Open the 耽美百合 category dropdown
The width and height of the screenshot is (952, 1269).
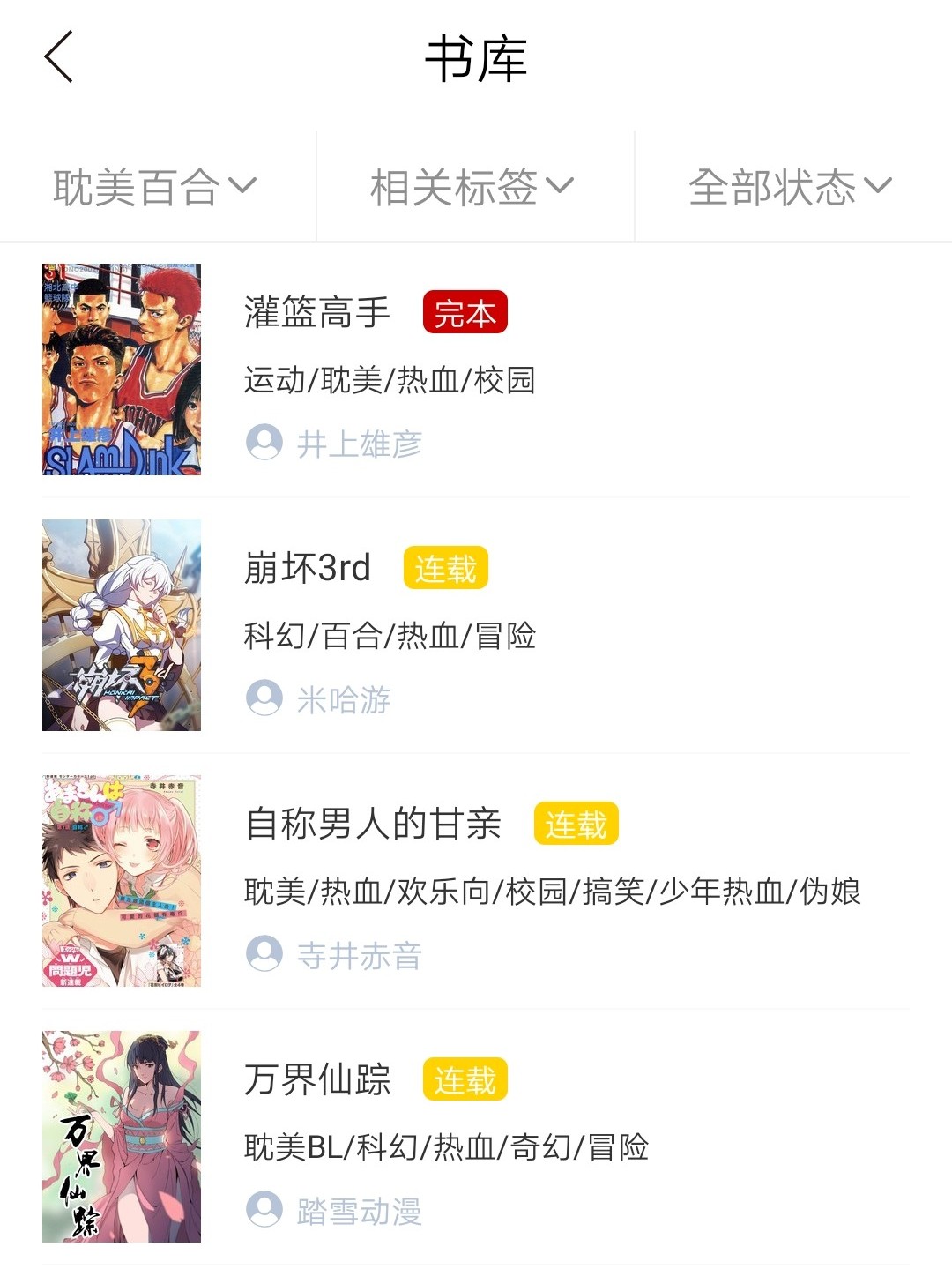[x=154, y=183]
